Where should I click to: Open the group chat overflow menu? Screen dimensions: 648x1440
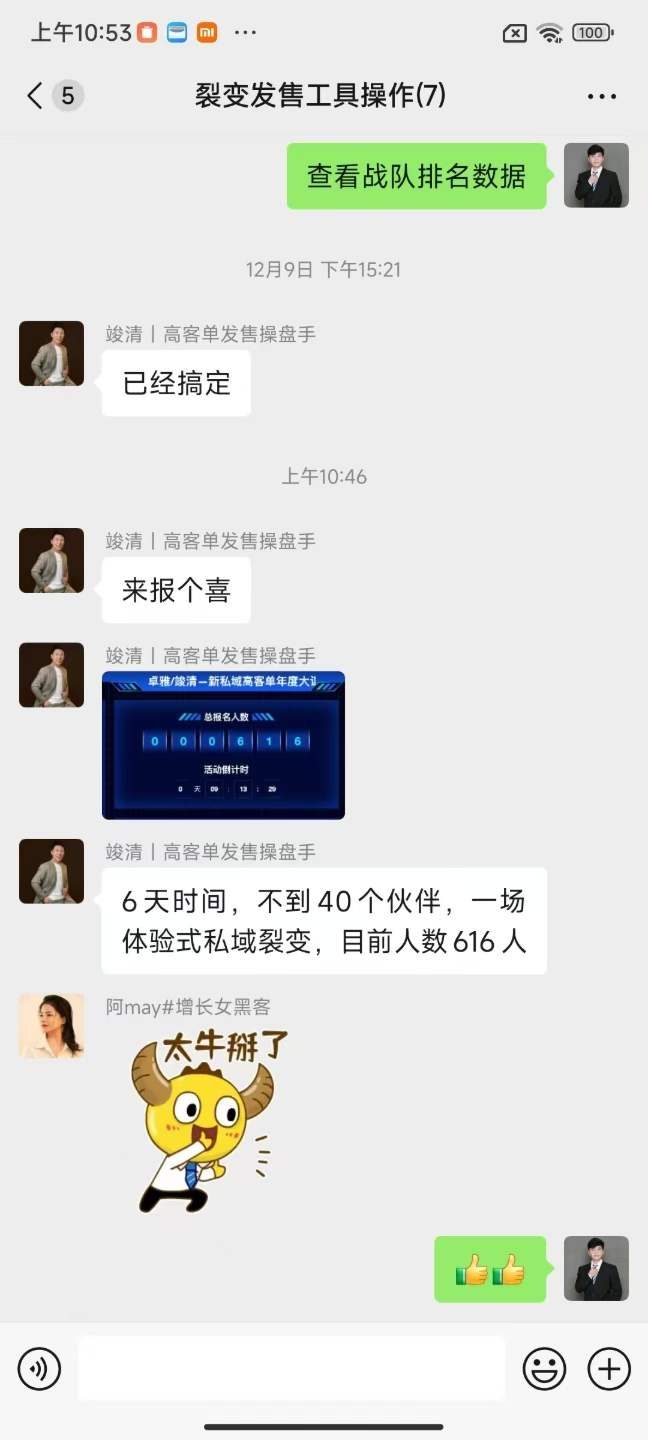(x=602, y=97)
